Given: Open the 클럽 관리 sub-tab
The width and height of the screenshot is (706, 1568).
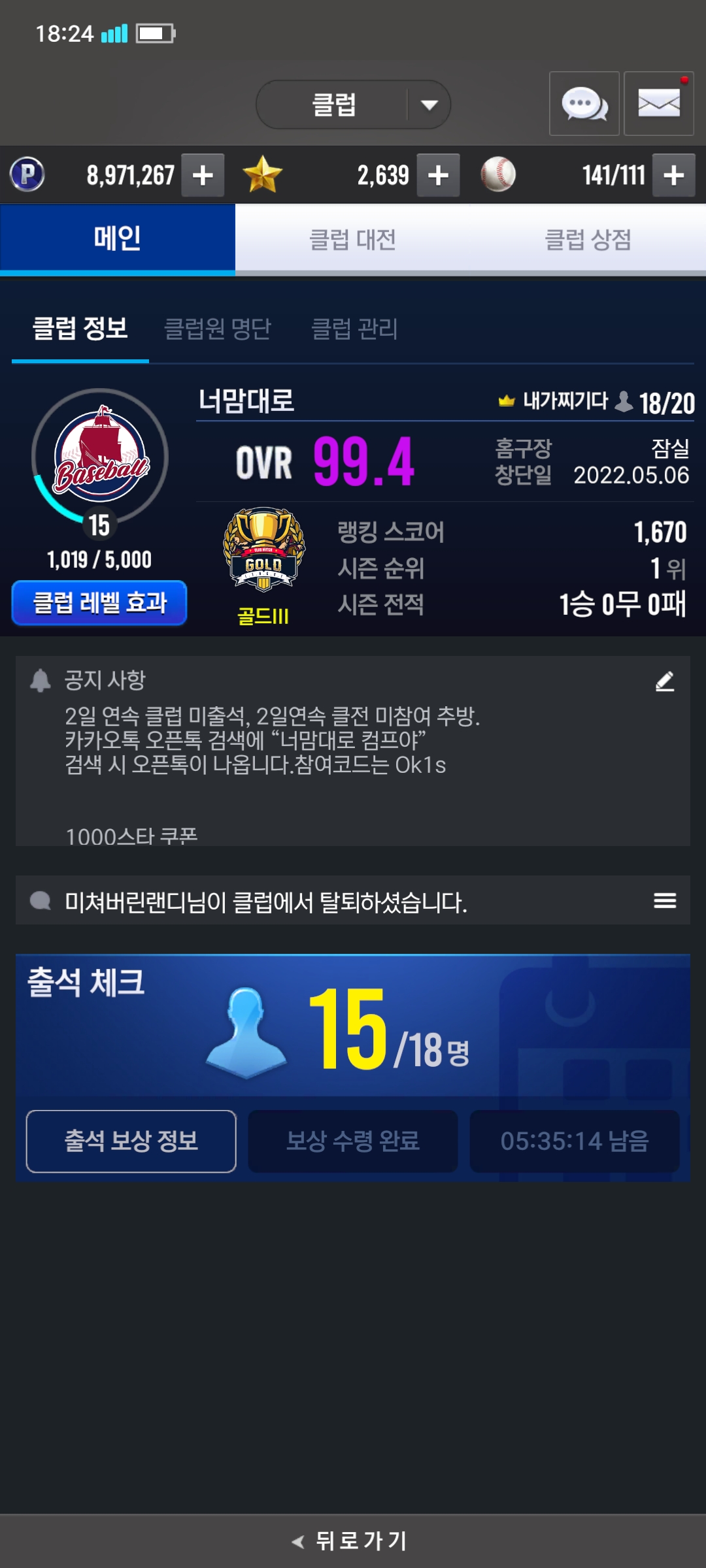Looking at the screenshot, I should pyautogui.click(x=354, y=329).
